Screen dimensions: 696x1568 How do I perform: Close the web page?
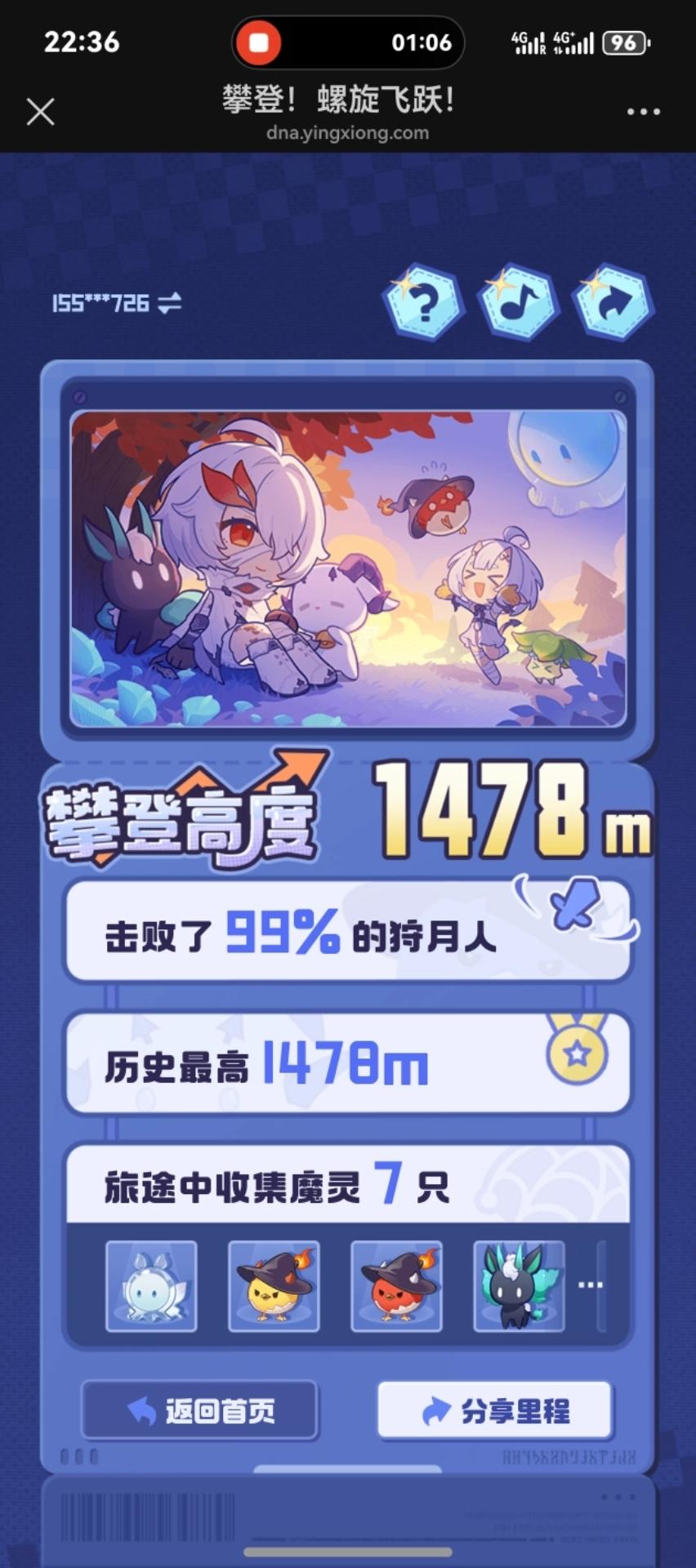(x=40, y=112)
